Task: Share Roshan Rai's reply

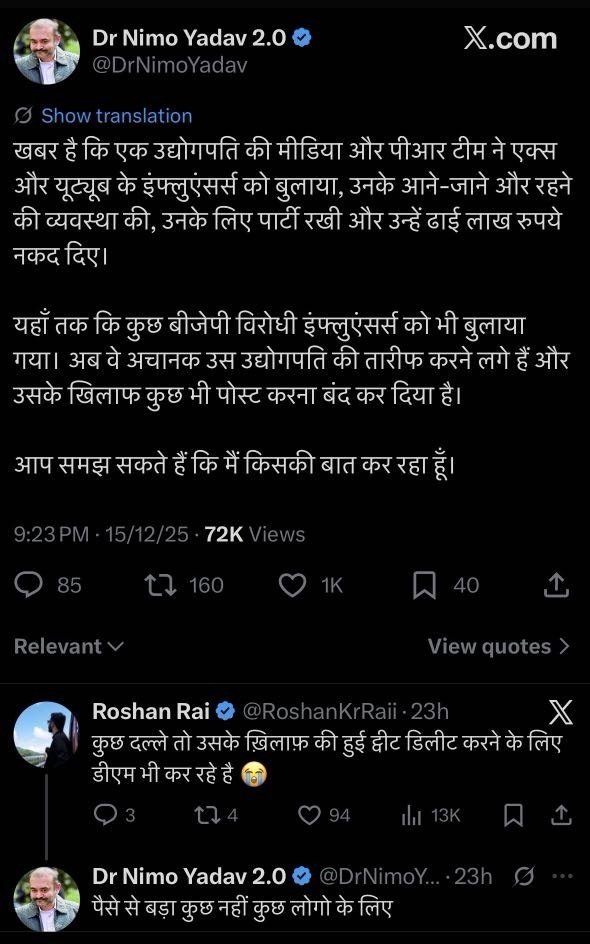Action: tap(561, 815)
